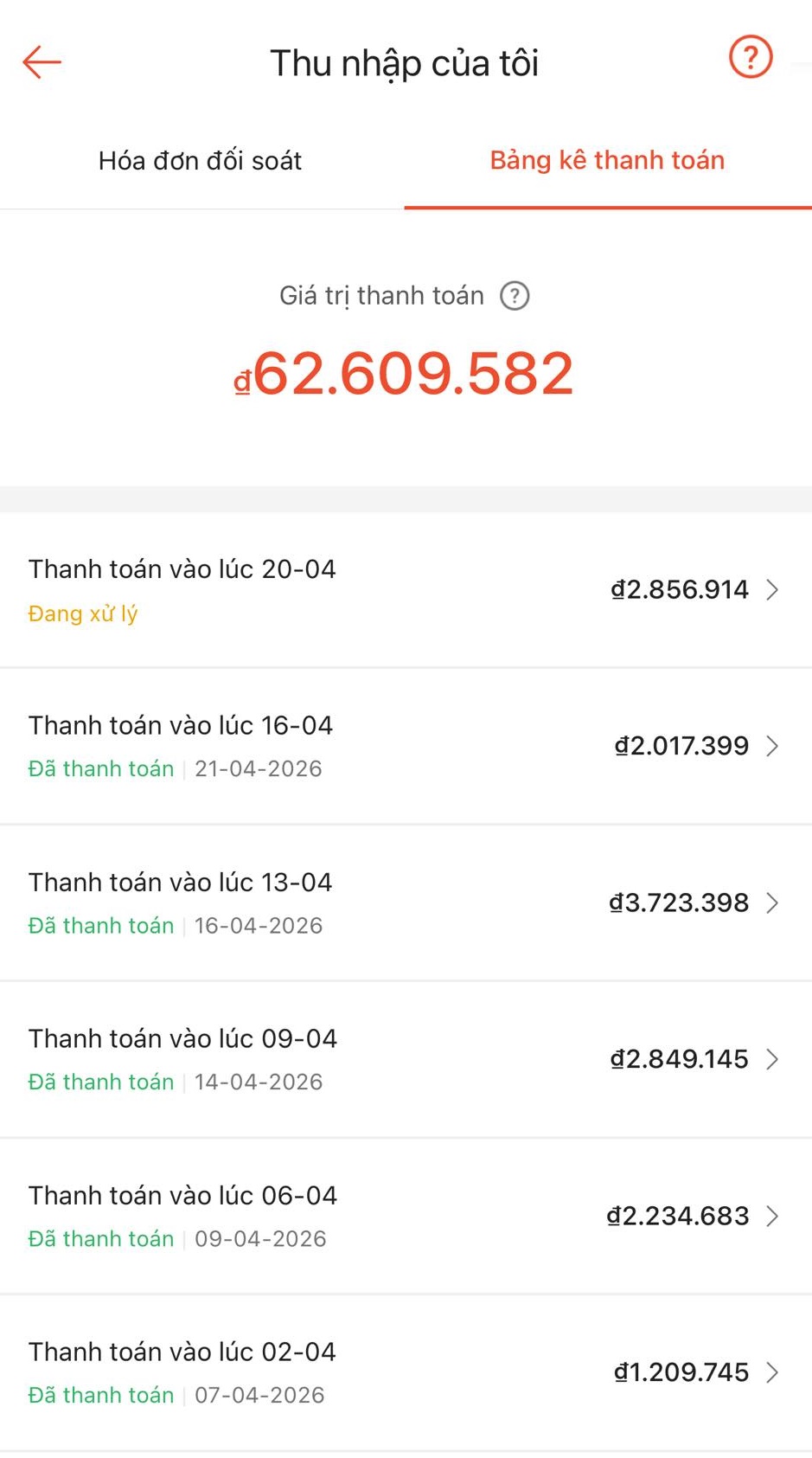The width and height of the screenshot is (812, 1458).
Task: Click the question mark beside Giá trị thanh toán
Action: 514,295
